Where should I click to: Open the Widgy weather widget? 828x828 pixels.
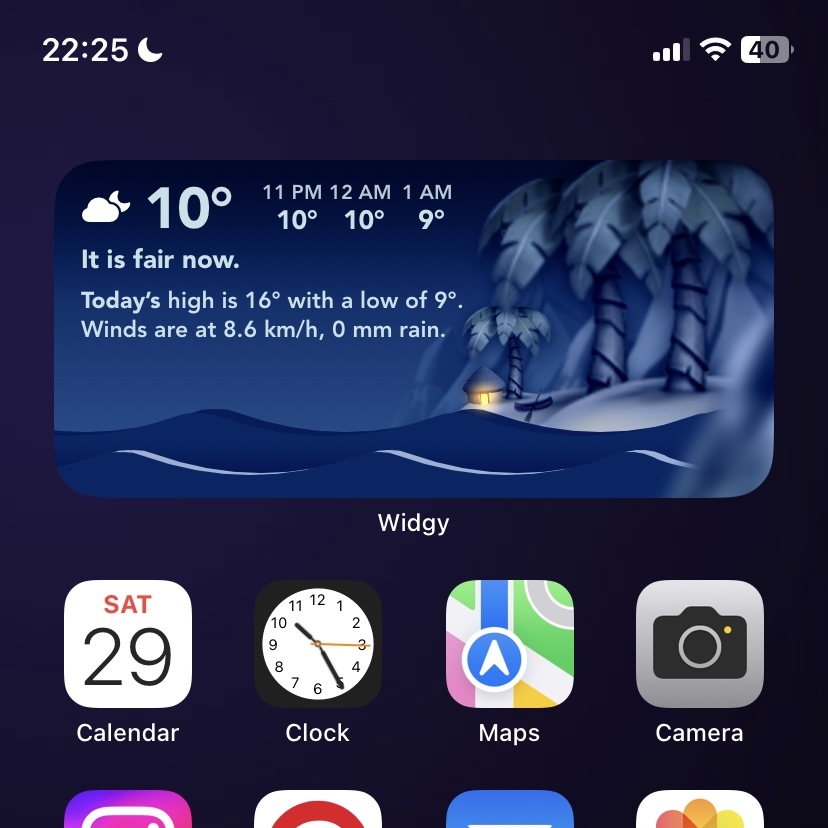tap(413, 330)
